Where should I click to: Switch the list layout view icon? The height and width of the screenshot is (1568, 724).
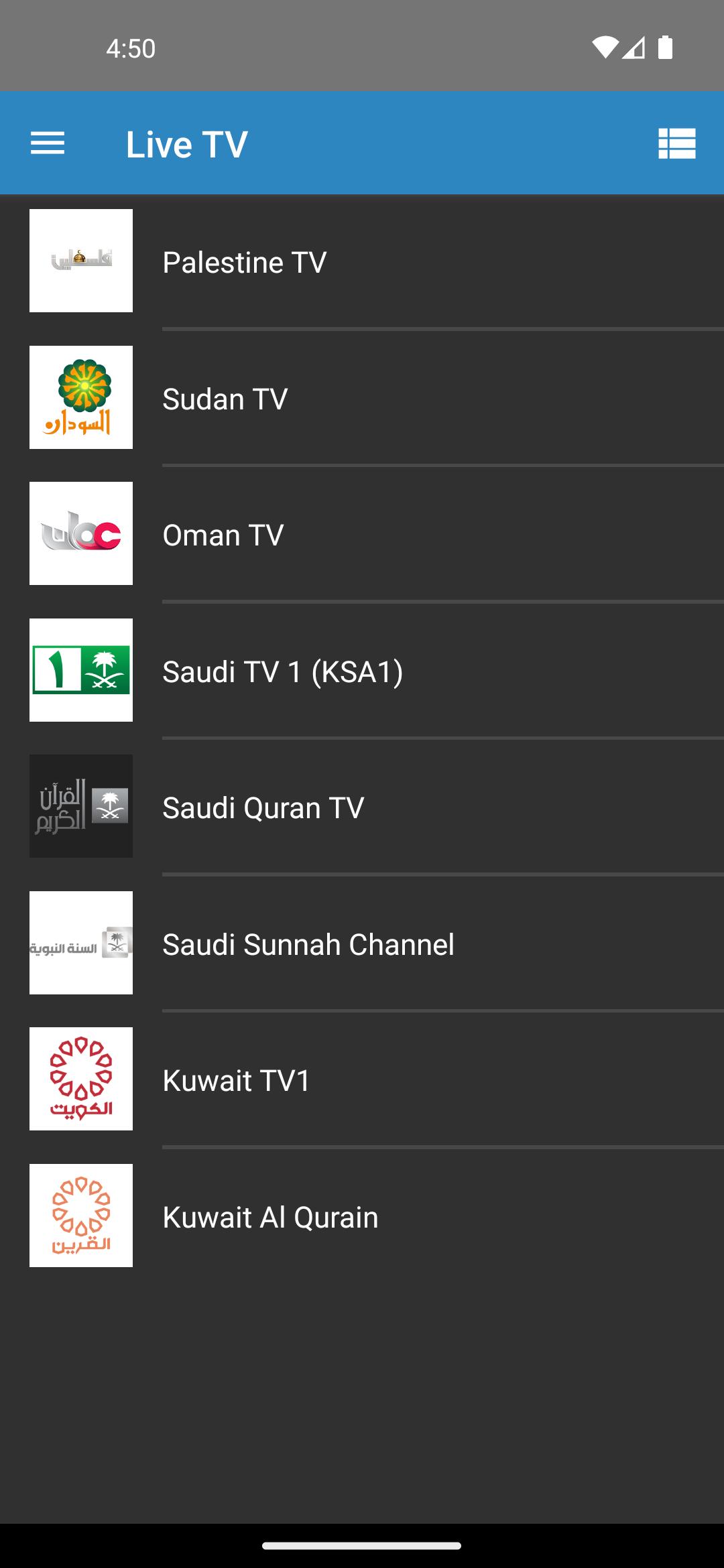677,143
